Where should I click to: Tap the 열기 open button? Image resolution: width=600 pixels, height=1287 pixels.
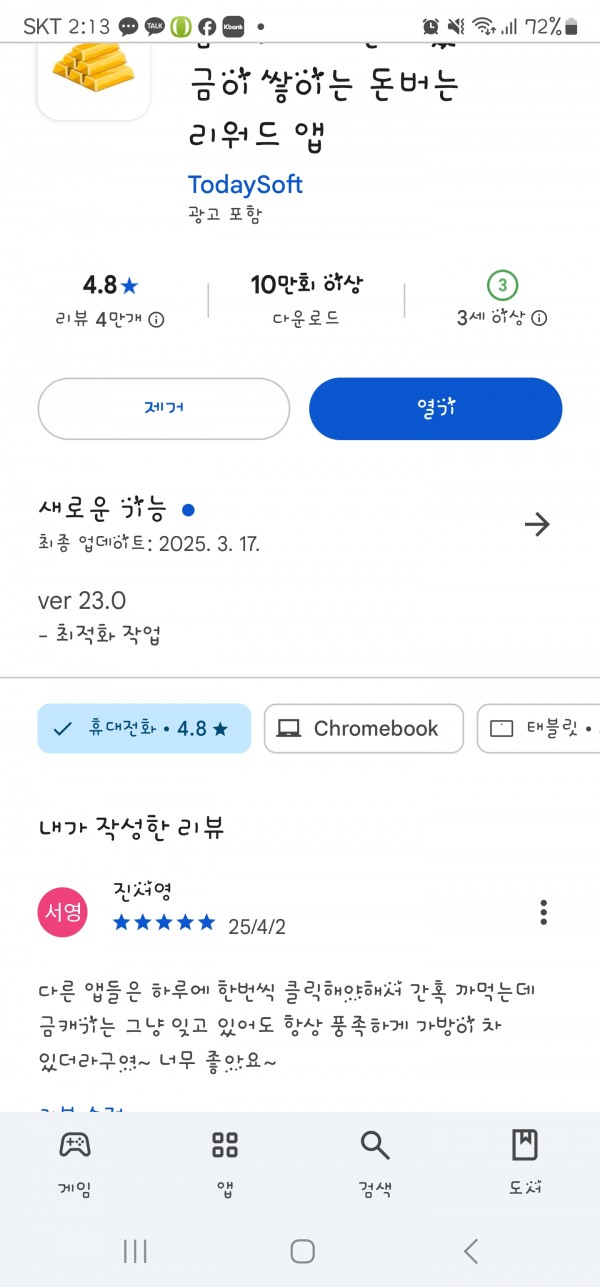click(x=436, y=408)
